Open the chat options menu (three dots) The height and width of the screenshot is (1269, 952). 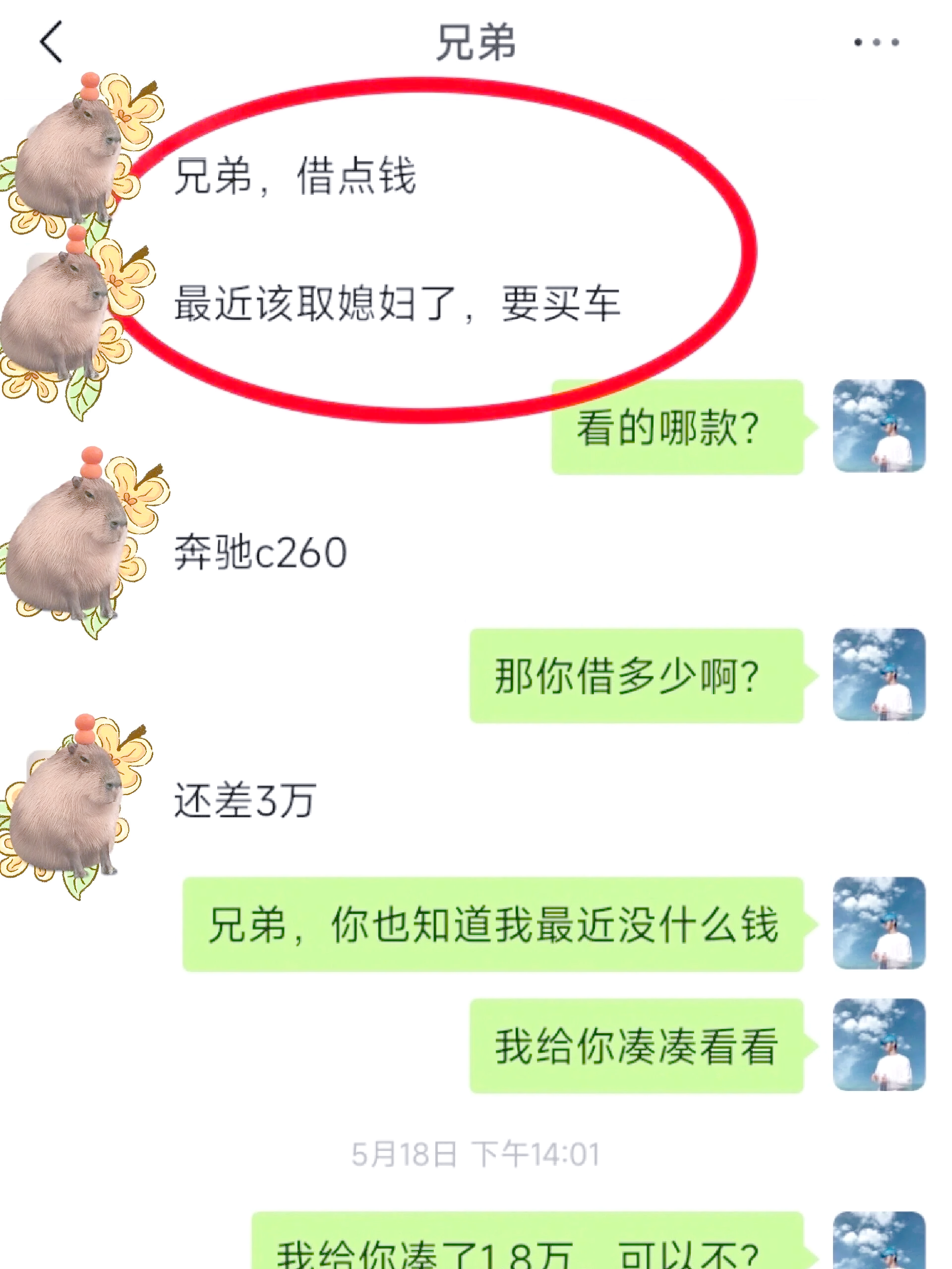click(876, 42)
